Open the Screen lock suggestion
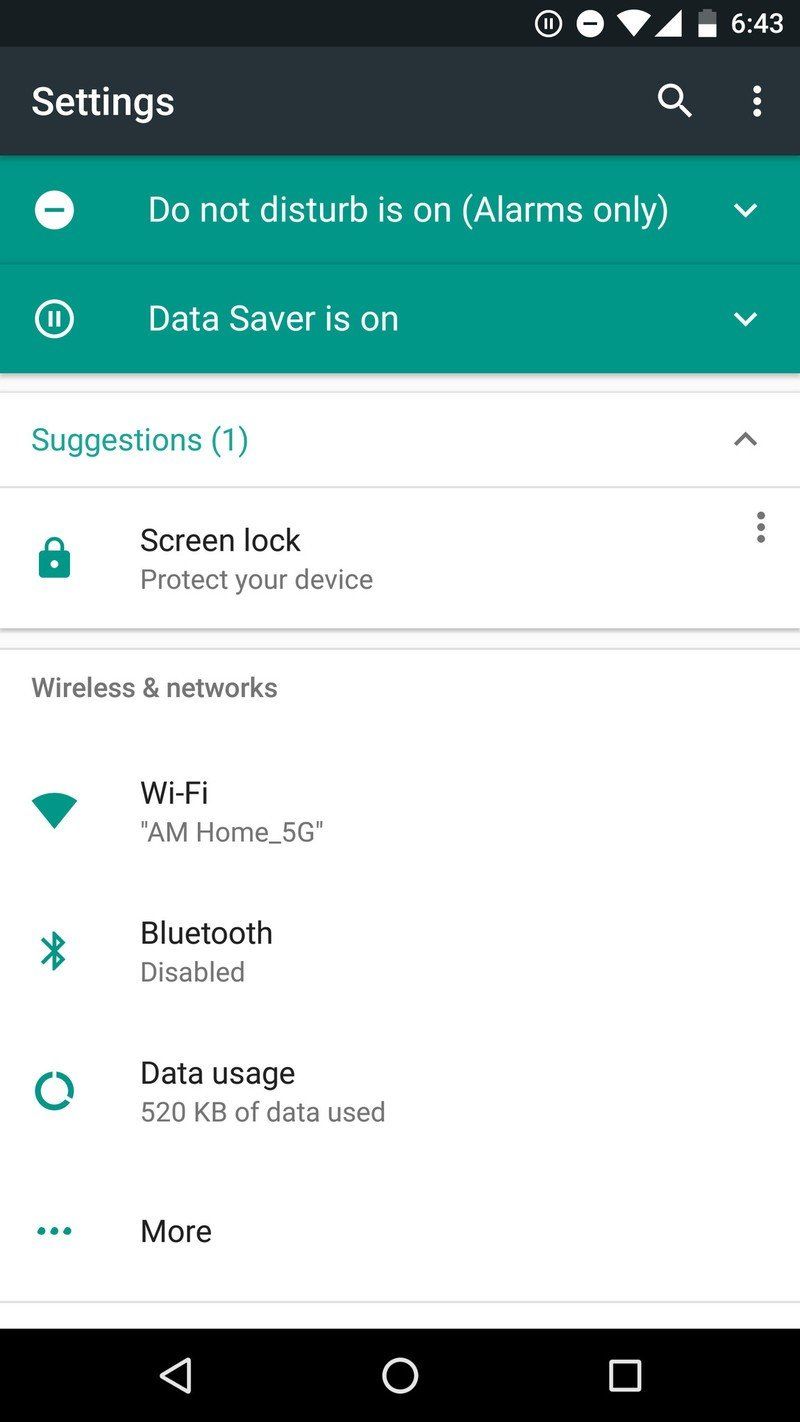The height and width of the screenshot is (1422, 800). click(300, 558)
